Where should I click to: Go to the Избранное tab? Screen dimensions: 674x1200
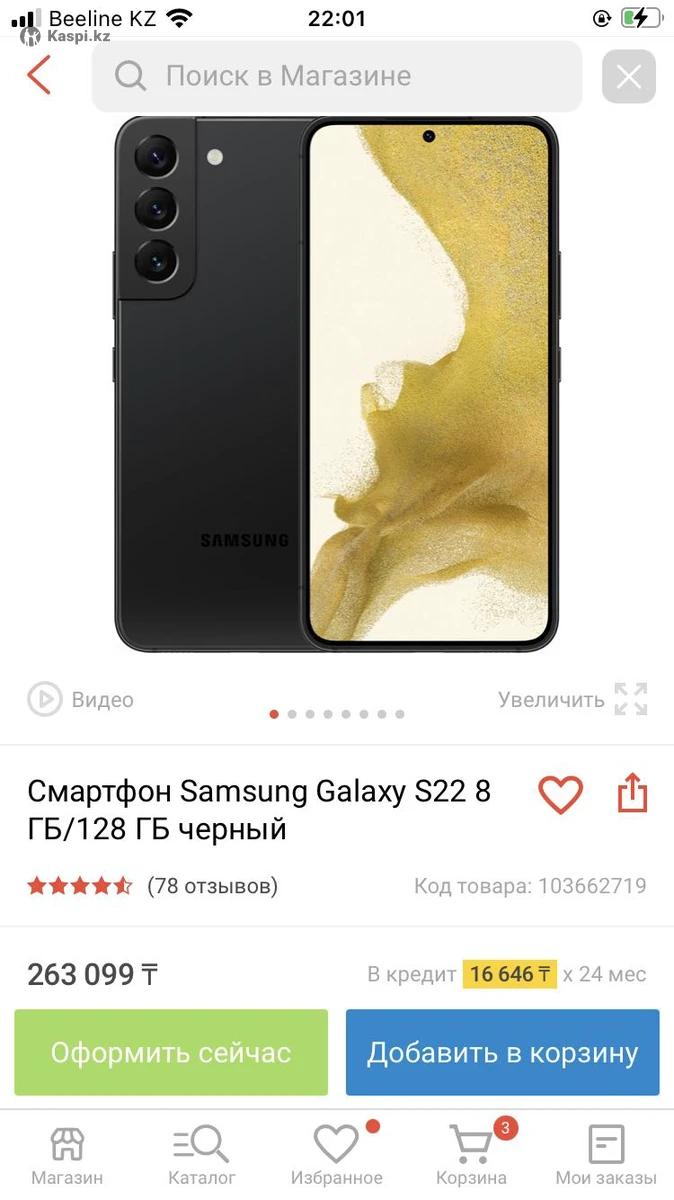point(336,1155)
